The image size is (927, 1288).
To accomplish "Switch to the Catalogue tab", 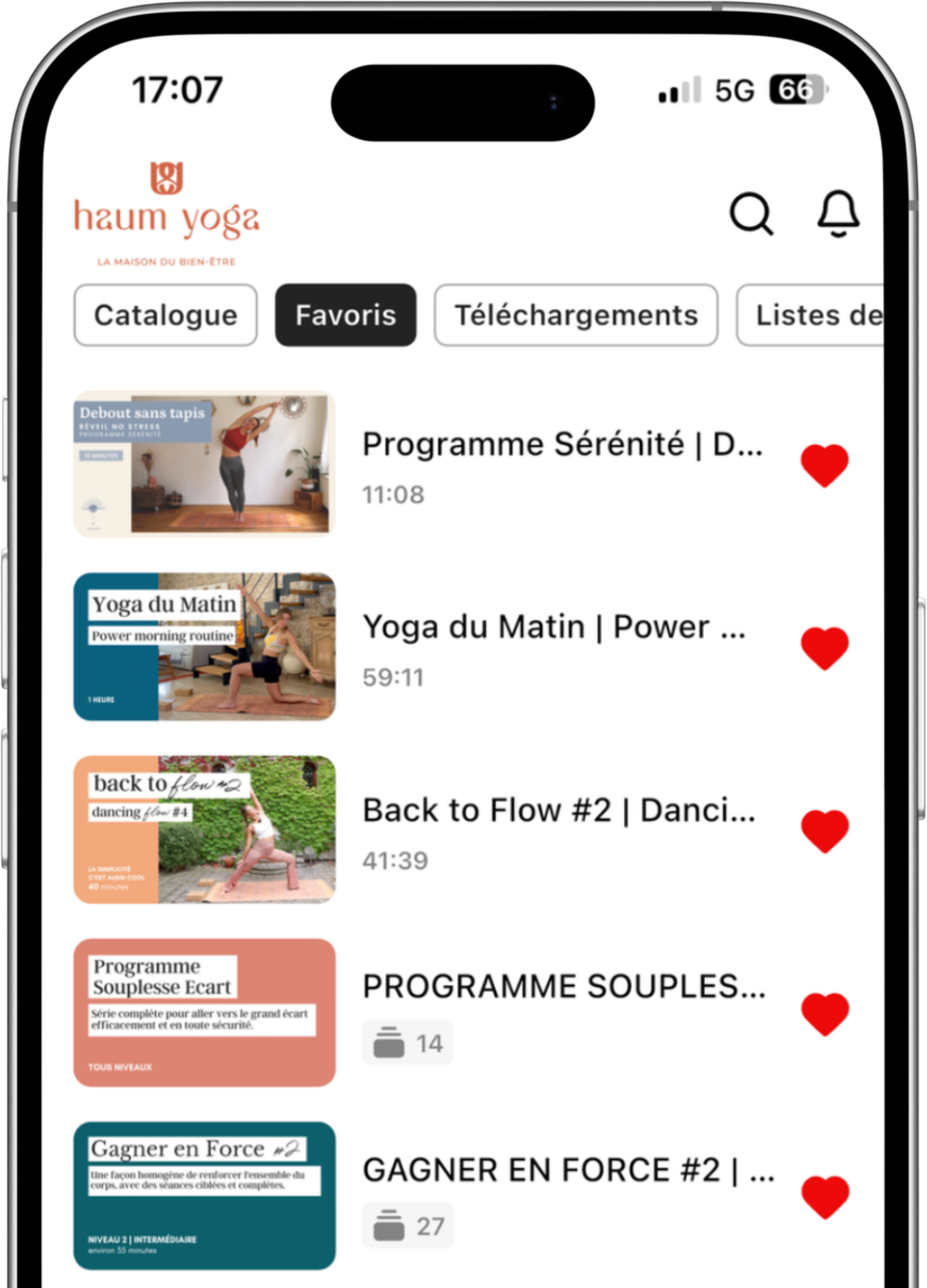I will click(x=165, y=315).
